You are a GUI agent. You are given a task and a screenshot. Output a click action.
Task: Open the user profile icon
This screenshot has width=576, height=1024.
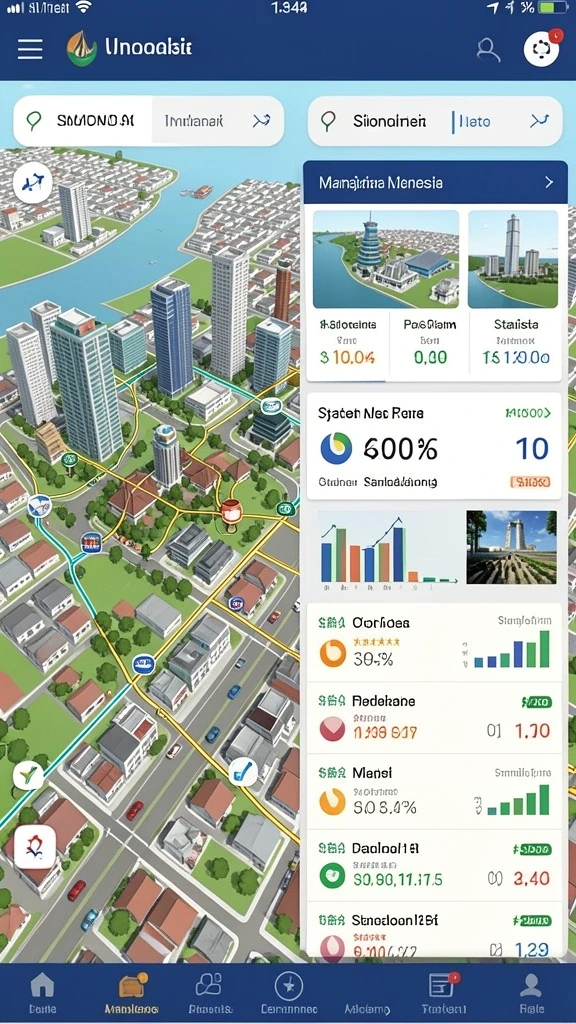tap(487, 50)
